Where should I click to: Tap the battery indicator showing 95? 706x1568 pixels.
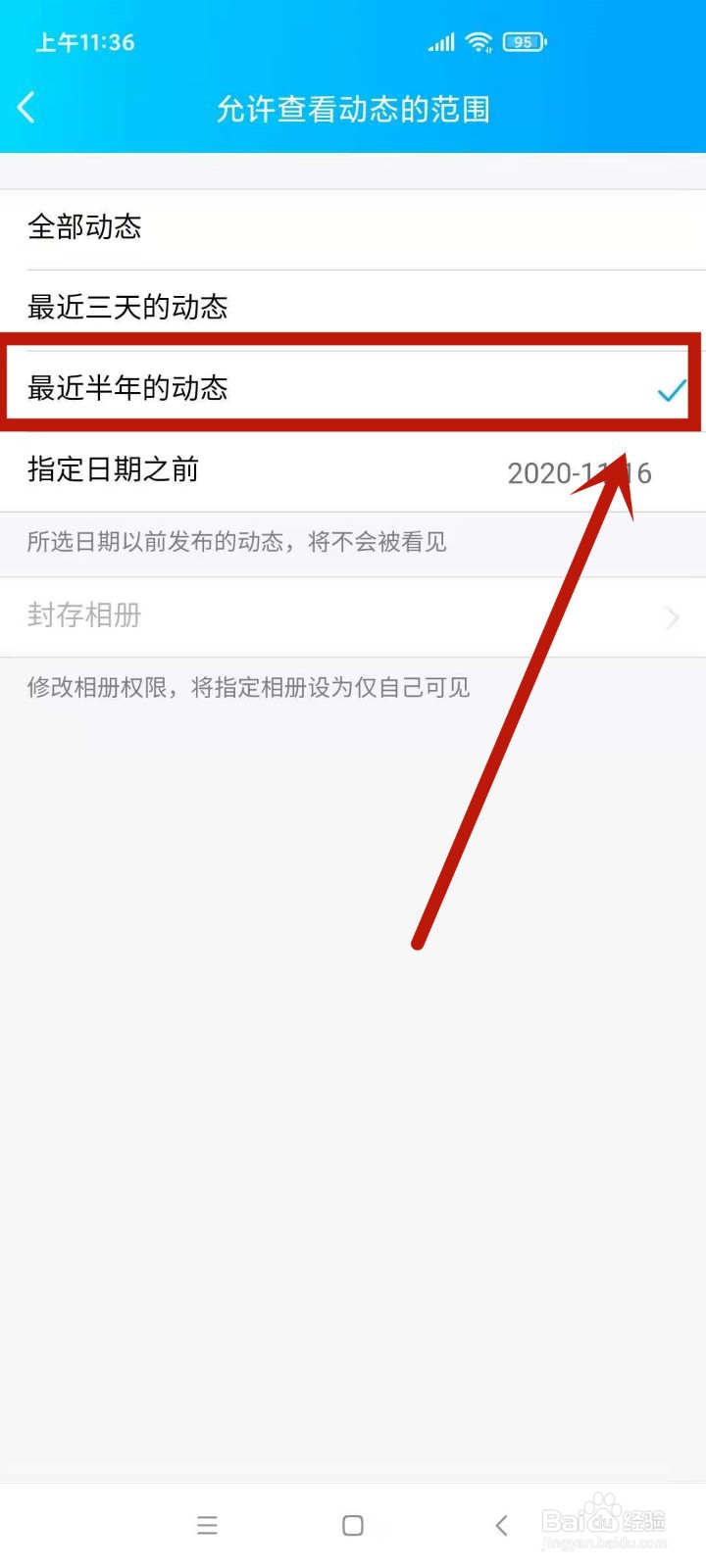(x=523, y=42)
